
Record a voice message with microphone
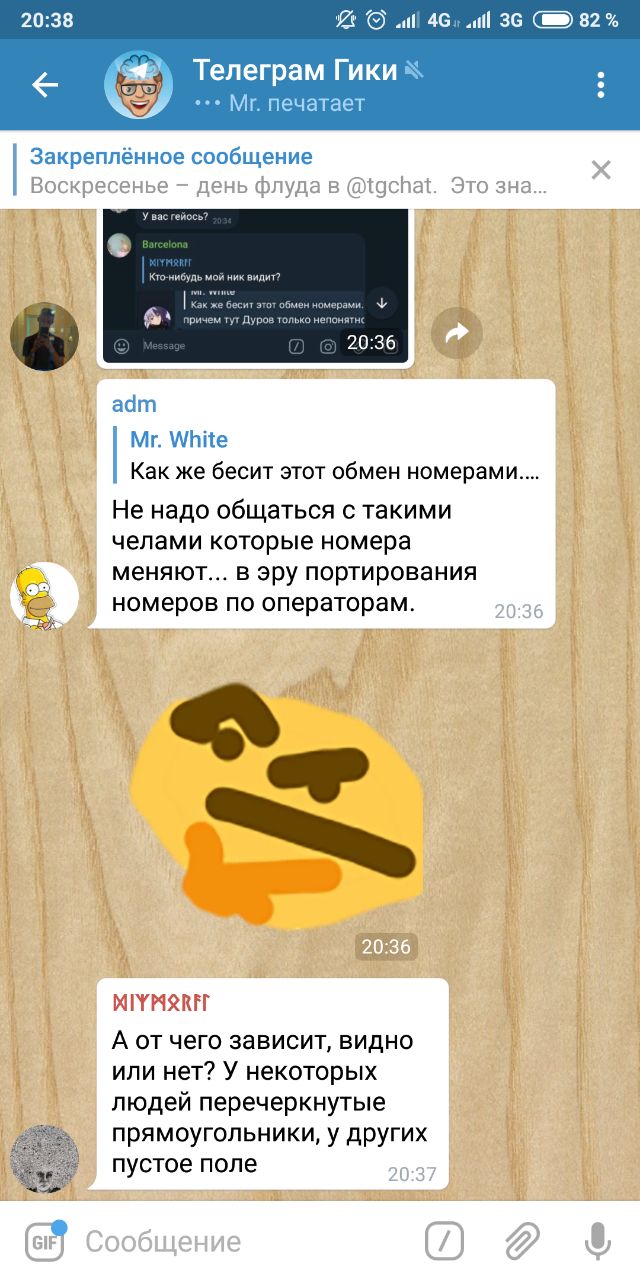pos(597,1242)
